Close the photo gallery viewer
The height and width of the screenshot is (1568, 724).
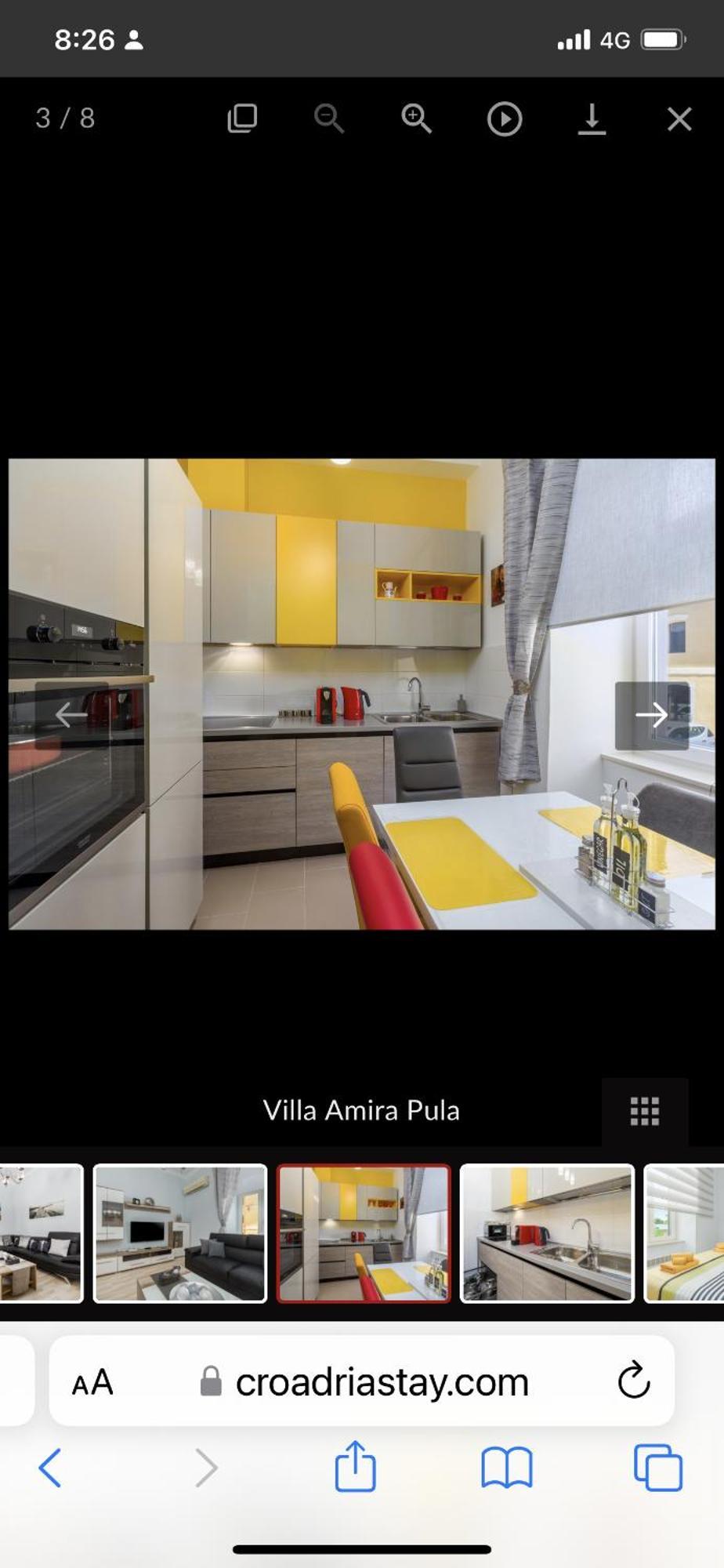click(679, 119)
